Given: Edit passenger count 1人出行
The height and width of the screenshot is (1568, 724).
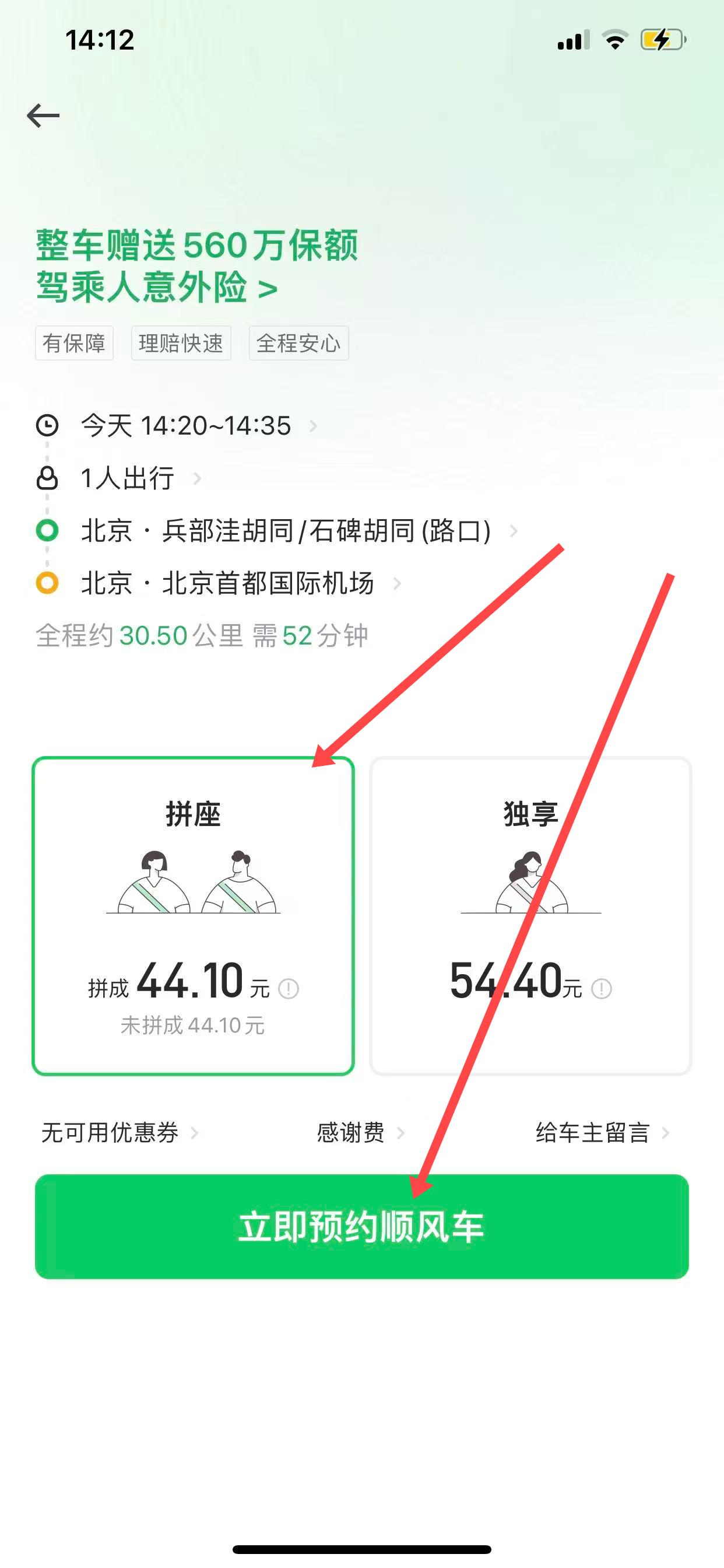Looking at the screenshot, I should pyautogui.click(x=128, y=478).
